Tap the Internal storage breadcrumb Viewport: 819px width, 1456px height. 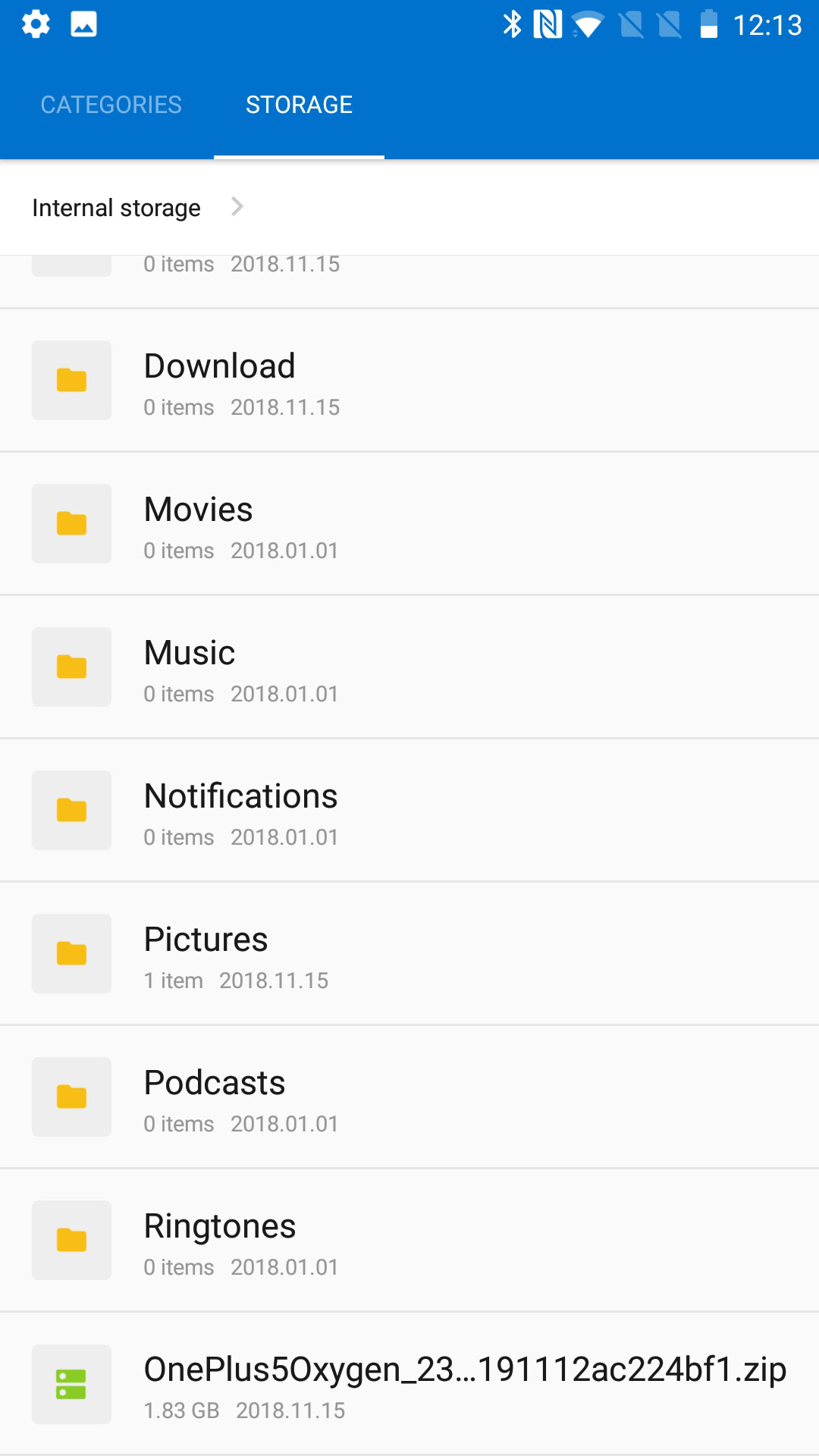[117, 208]
